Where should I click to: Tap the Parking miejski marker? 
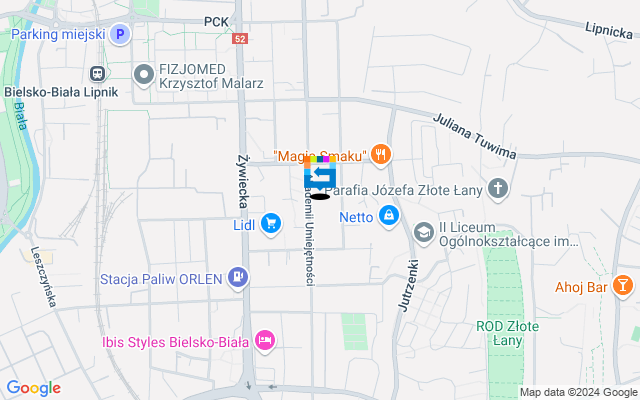tap(120, 34)
